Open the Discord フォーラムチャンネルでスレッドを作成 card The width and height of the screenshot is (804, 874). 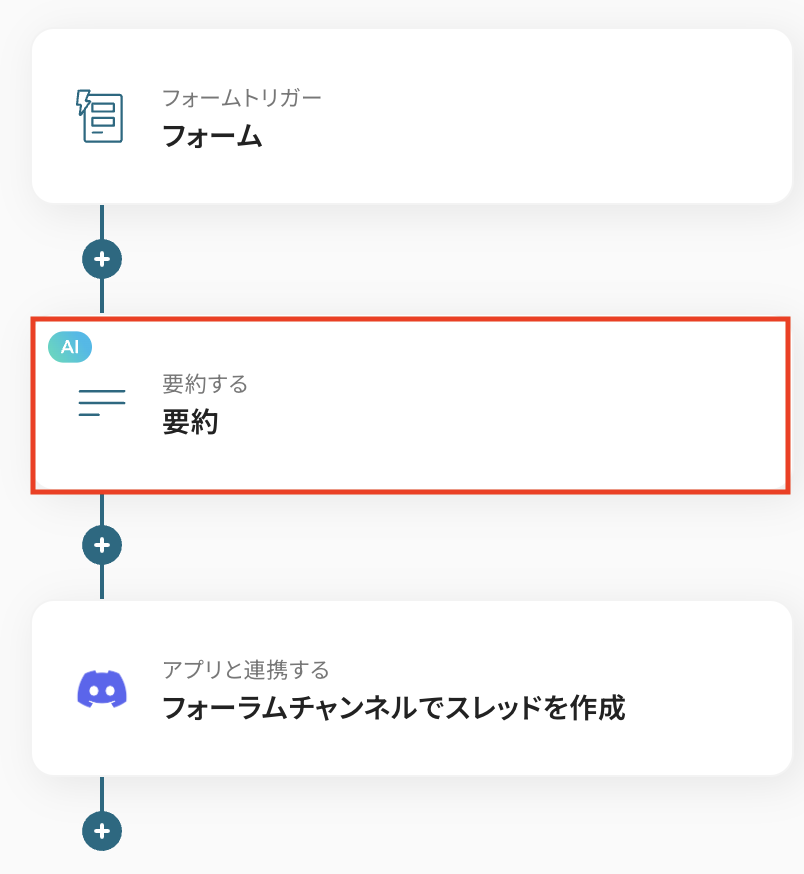(411, 689)
